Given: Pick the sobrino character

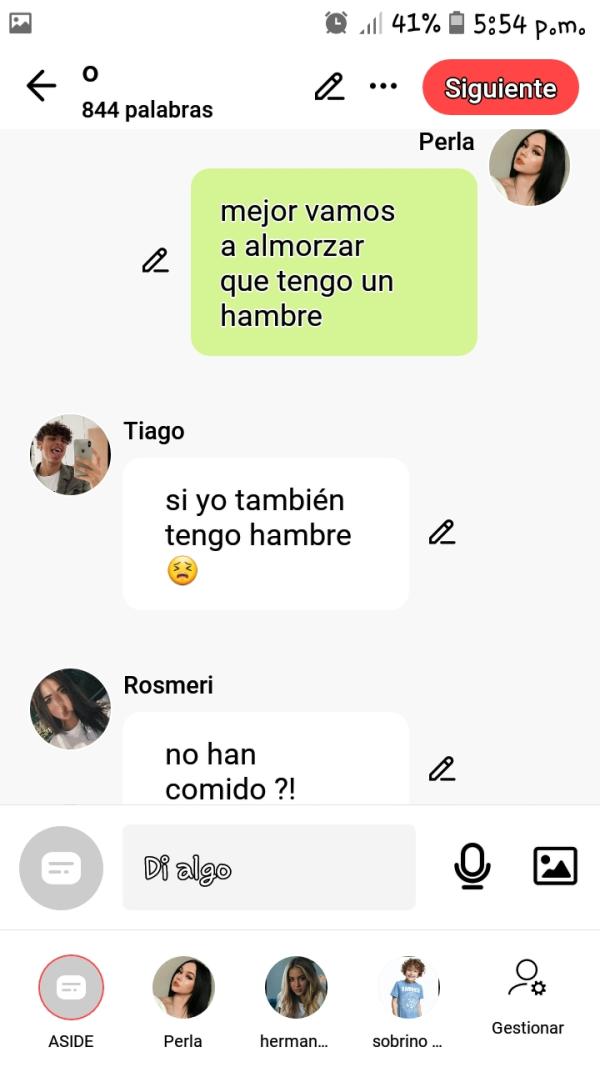Looking at the screenshot, I should [x=408, y=988].
